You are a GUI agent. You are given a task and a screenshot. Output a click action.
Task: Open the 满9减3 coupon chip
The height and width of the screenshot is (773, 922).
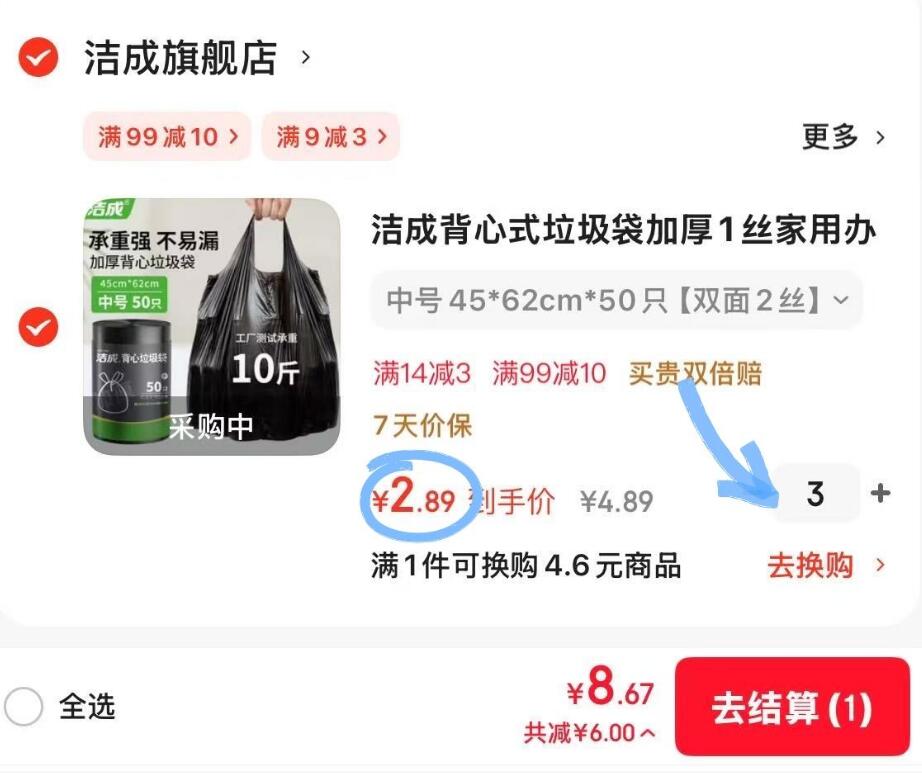coord(331,136)
